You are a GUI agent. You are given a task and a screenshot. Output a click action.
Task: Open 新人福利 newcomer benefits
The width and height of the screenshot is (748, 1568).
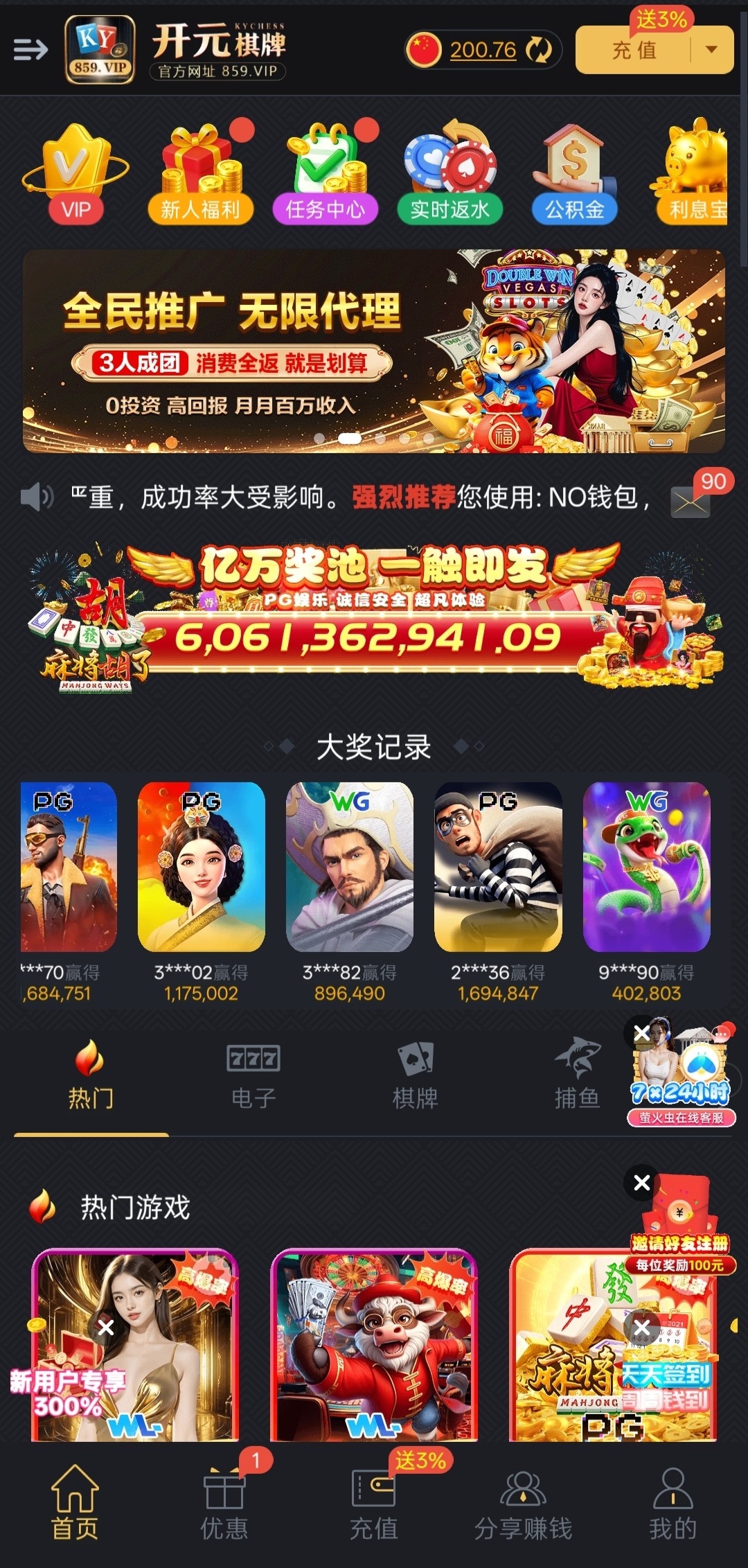201,175
